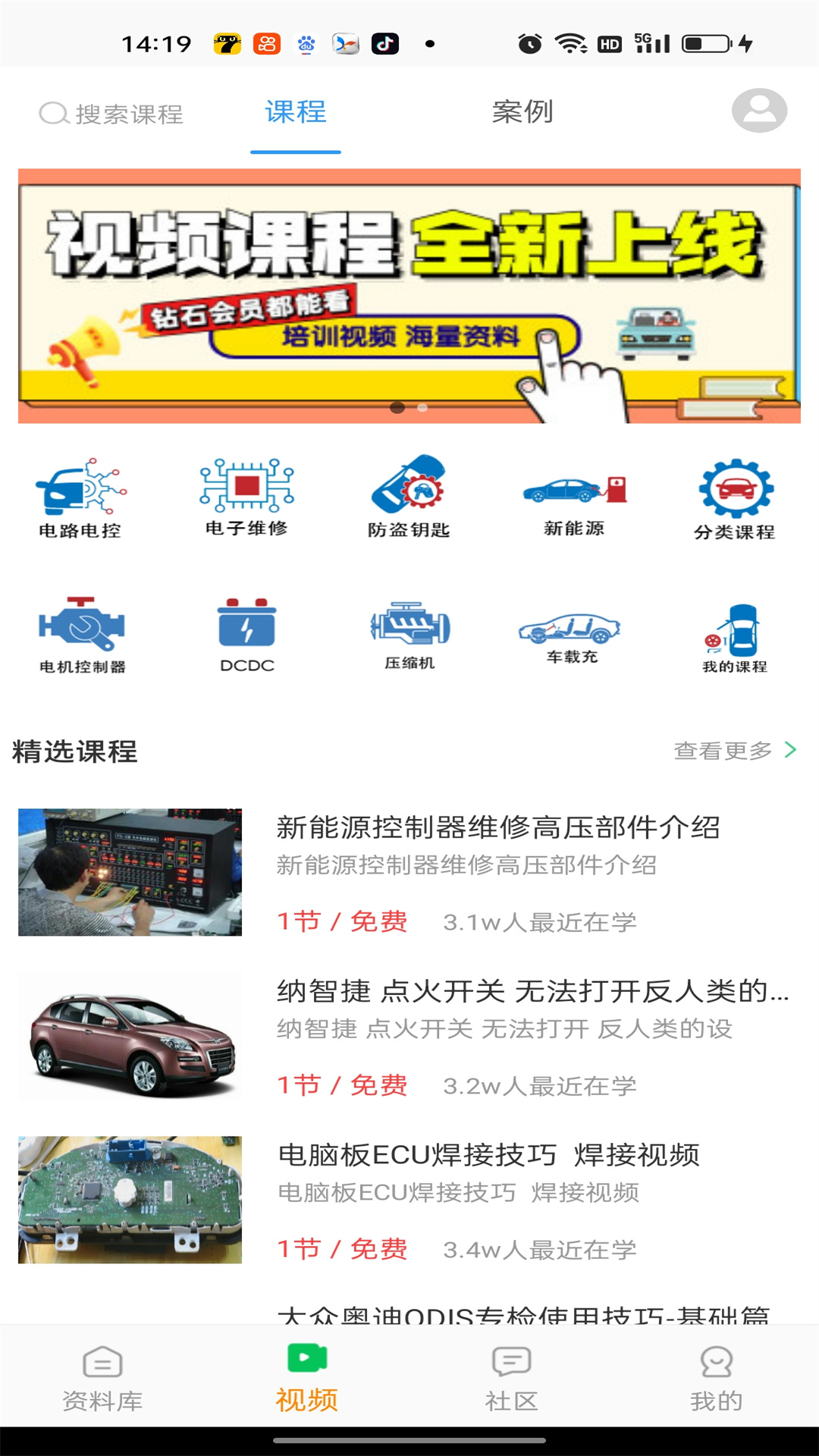
Task: Select the 我的 tab at bottom
Action: pos(716,1382)
